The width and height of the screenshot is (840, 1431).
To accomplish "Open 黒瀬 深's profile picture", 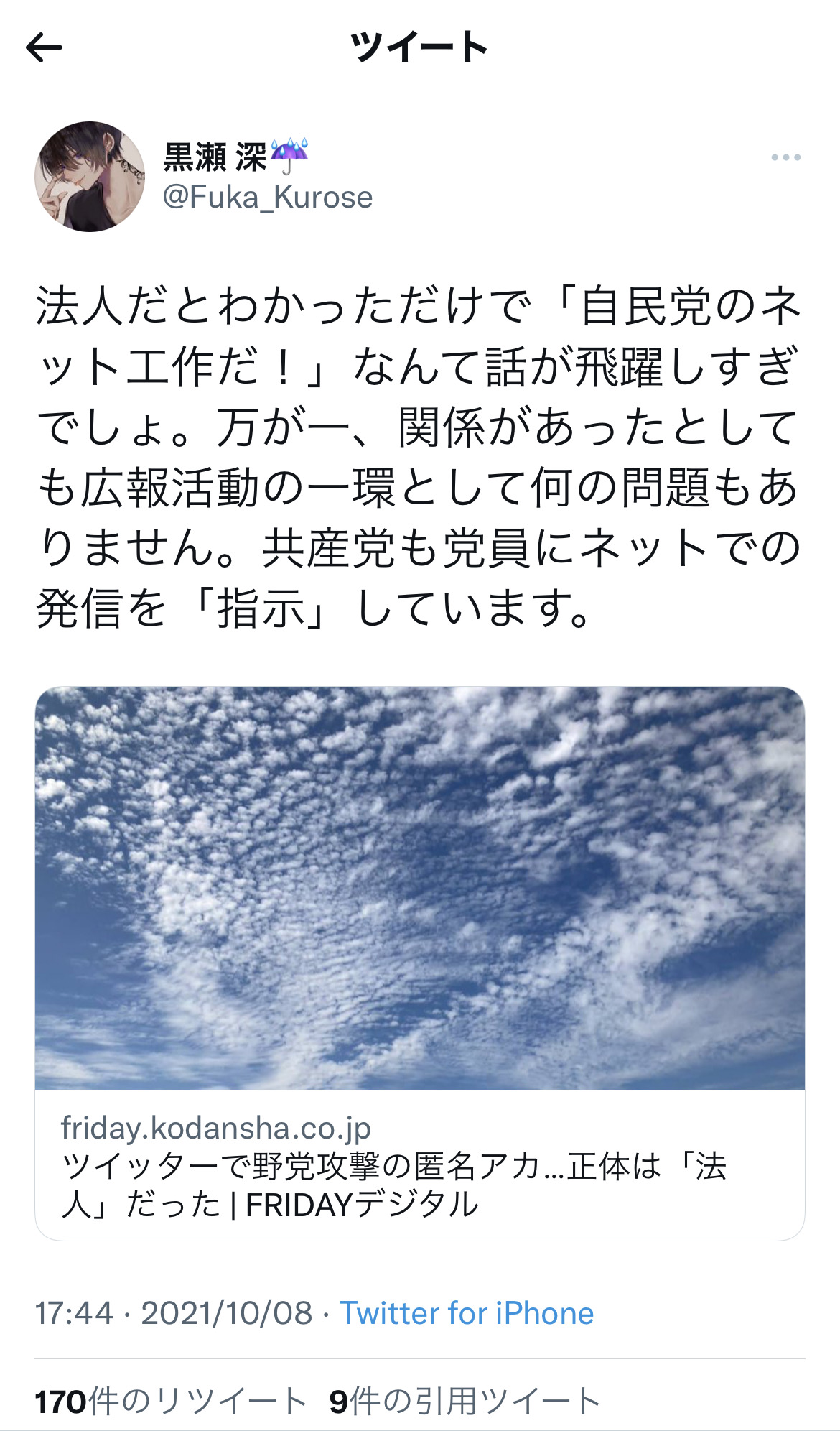I will click(90, 177).
